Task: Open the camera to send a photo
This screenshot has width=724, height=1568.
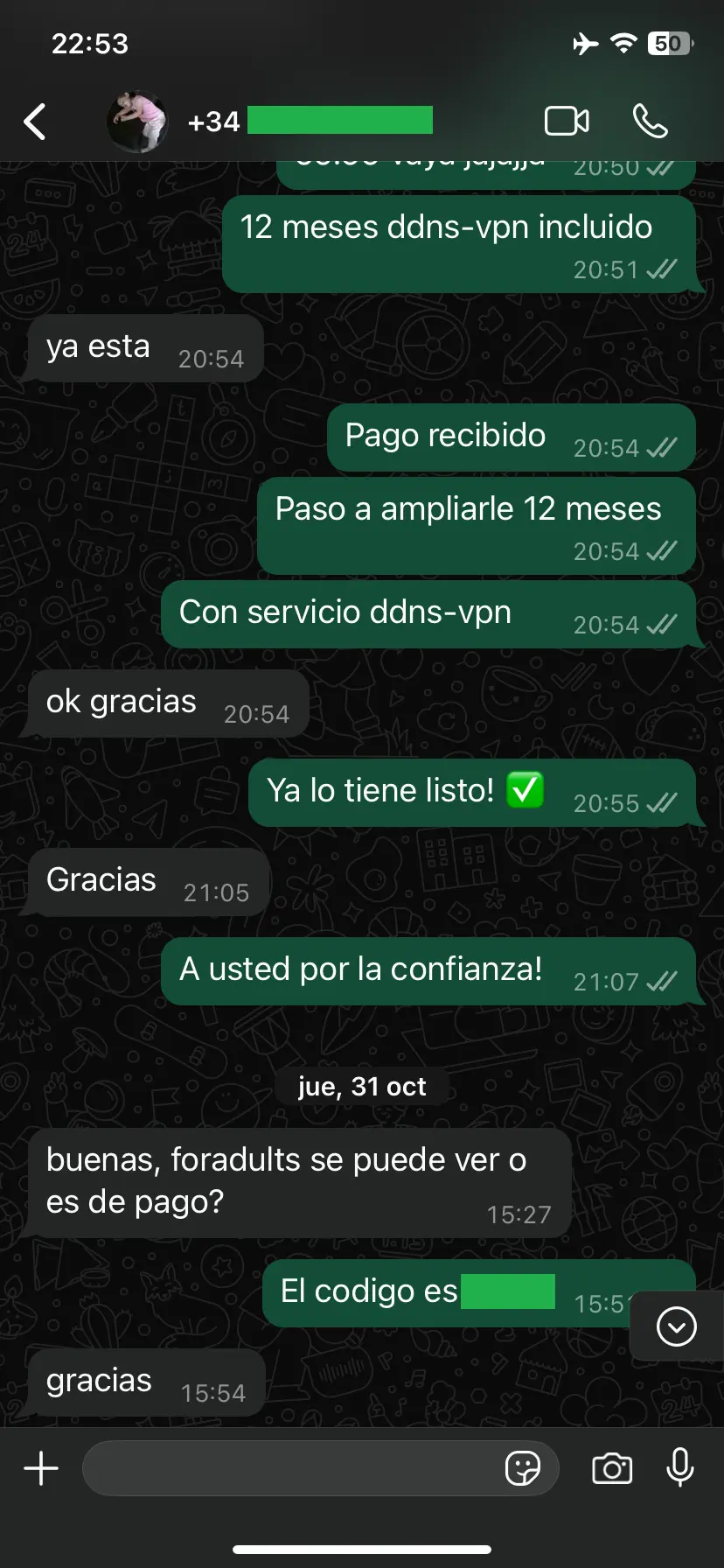Action: [612, 1468]
